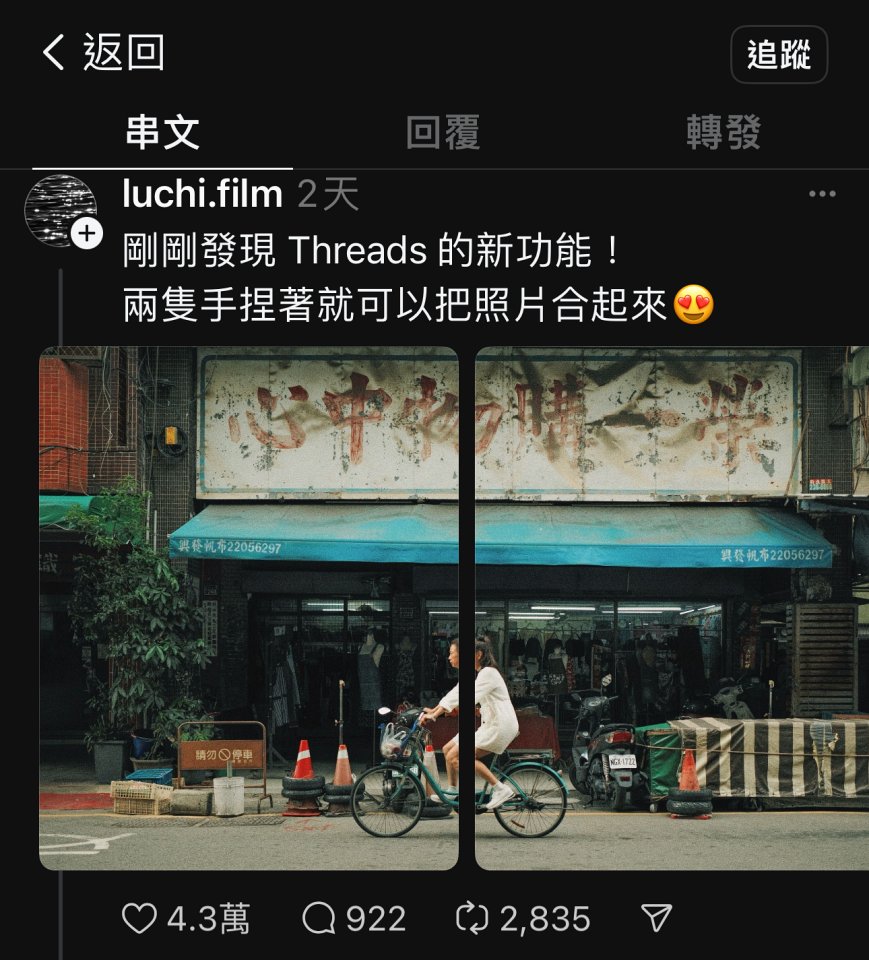Like the luchi.film post
The height and width of the screenshot is (960, 869).
coord(139,918)
